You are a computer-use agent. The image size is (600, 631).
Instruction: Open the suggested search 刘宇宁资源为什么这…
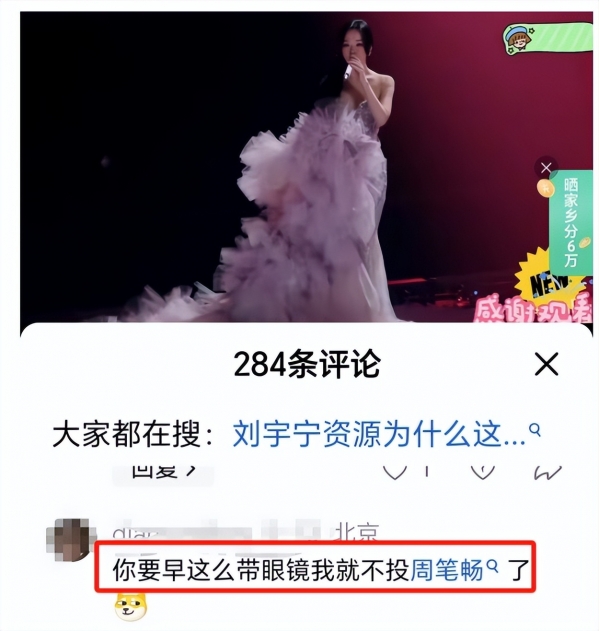pos(386,434)
